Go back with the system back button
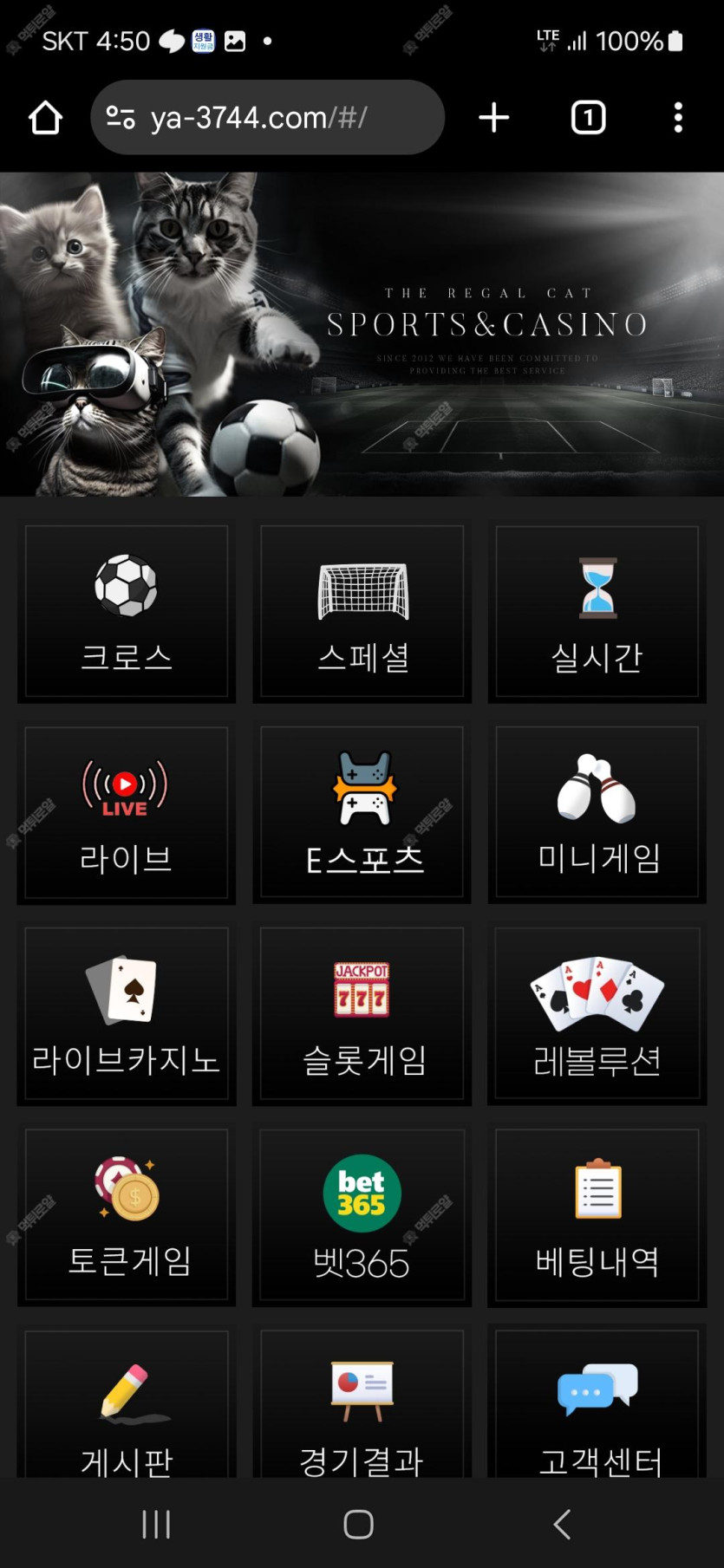This screenshot has height=1568, width=724. pyautogui.click(x=562, y=1524)
